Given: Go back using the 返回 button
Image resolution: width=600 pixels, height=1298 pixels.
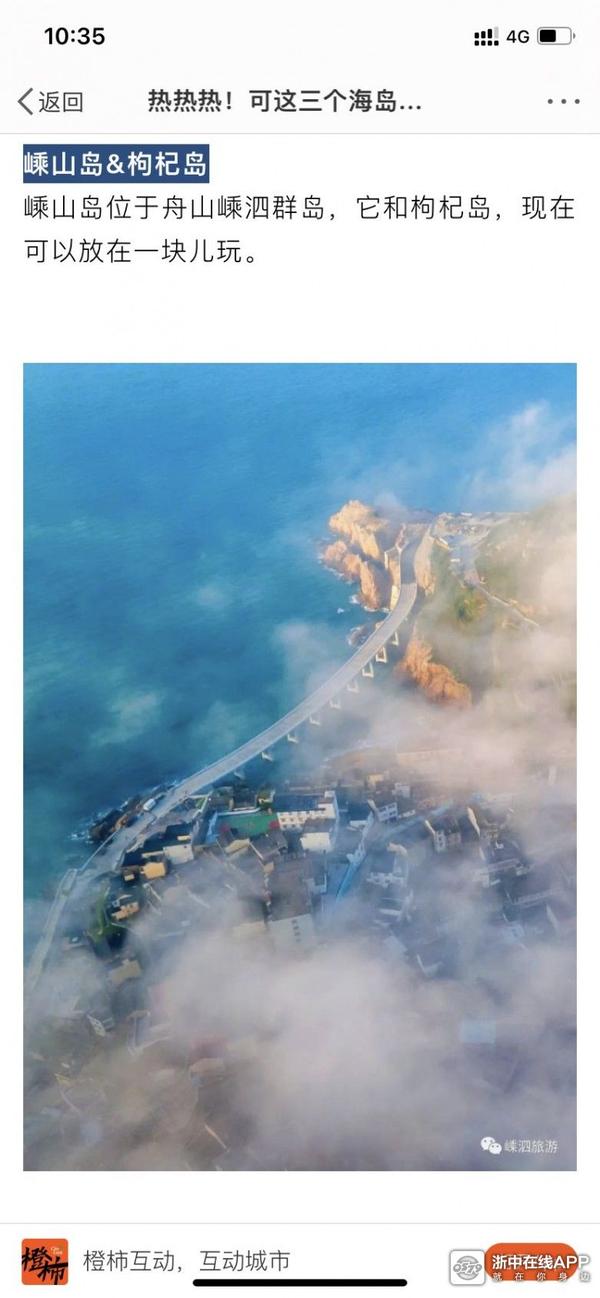Looking at the screenshot, I should pyautogui.click(x=50, y=102).
